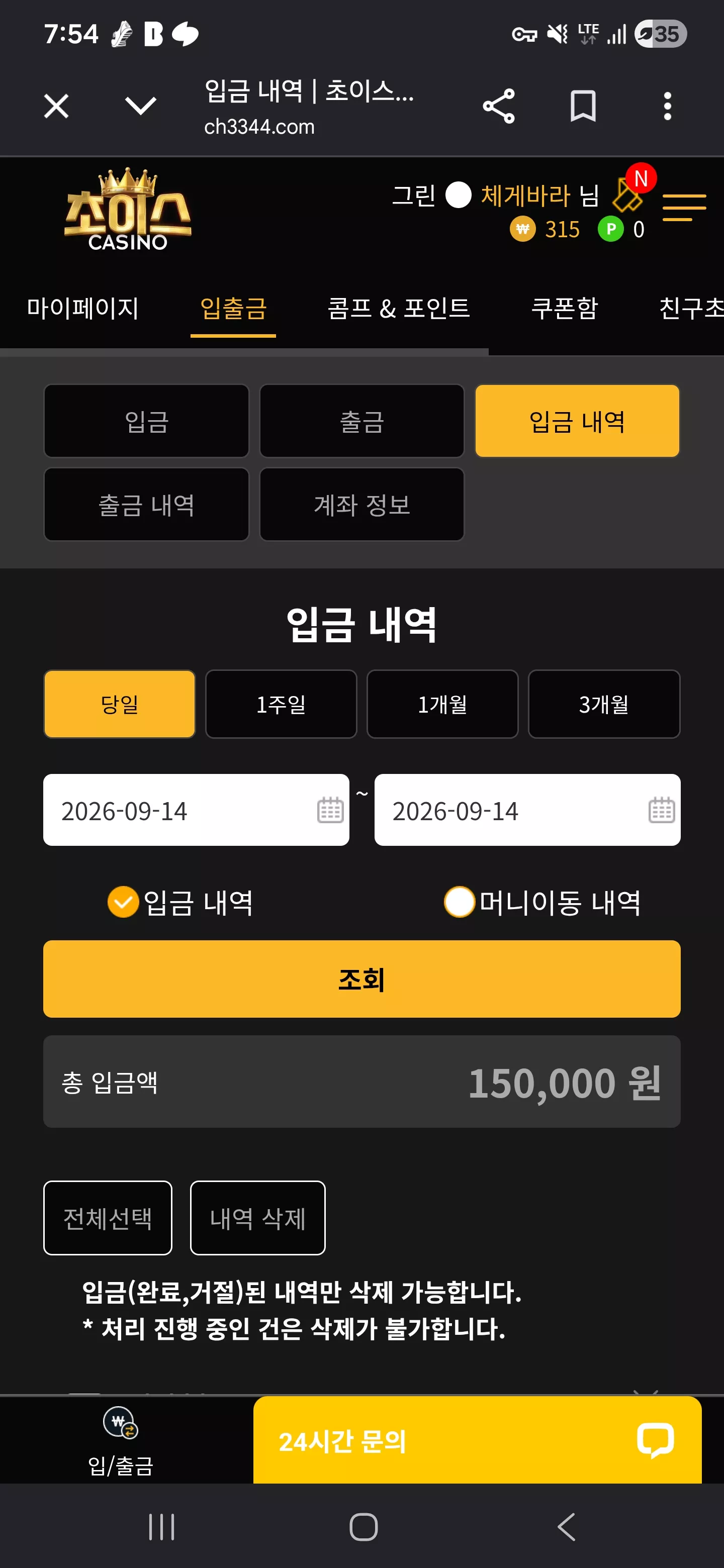The width and height of the screenshot is (724, 1568).
Task: Open the browser overflow menu
Action: 667,106
